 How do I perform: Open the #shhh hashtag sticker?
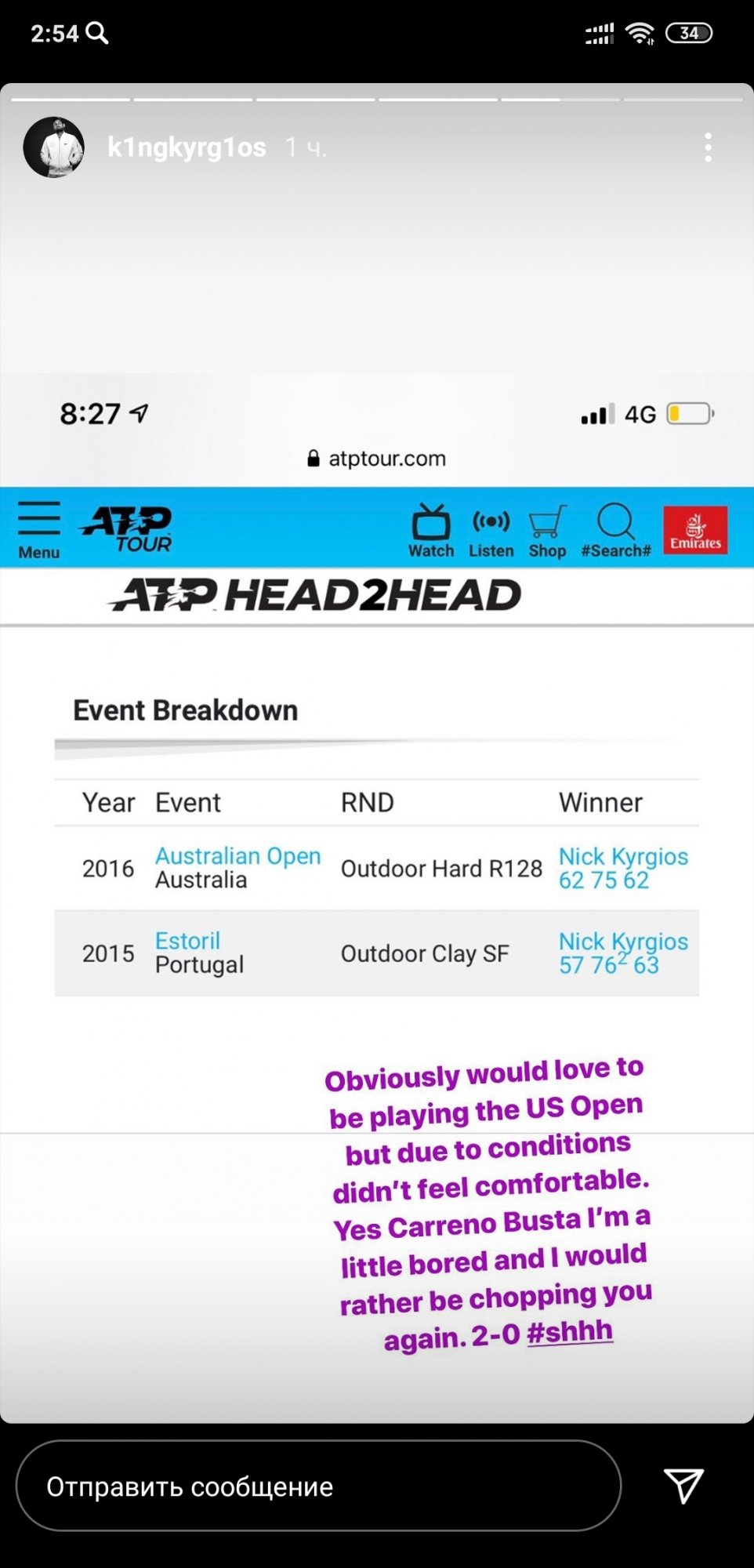[x=570, y=1331]
